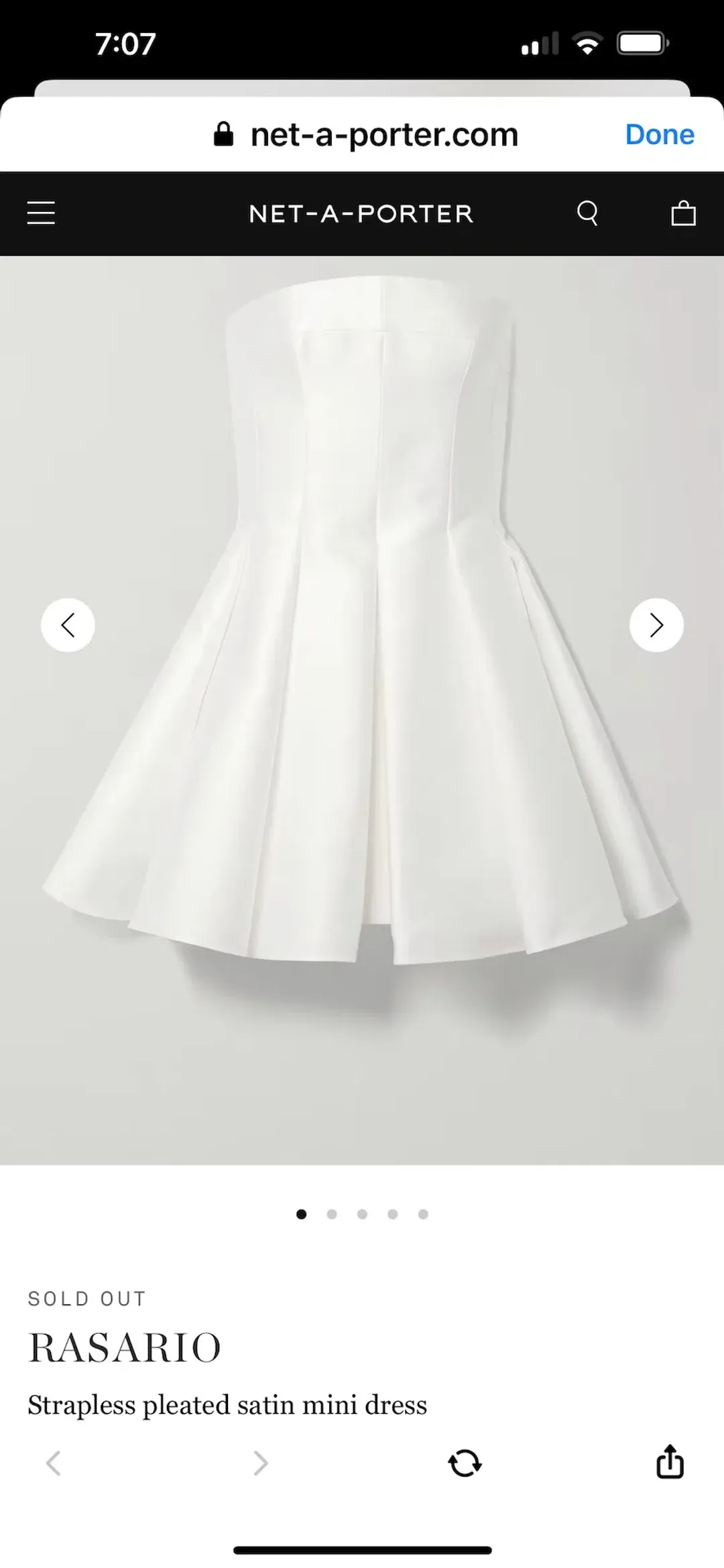This screenshot has width=724, height=1568.
Task: Show the previous product image
Action: (67, 624)
